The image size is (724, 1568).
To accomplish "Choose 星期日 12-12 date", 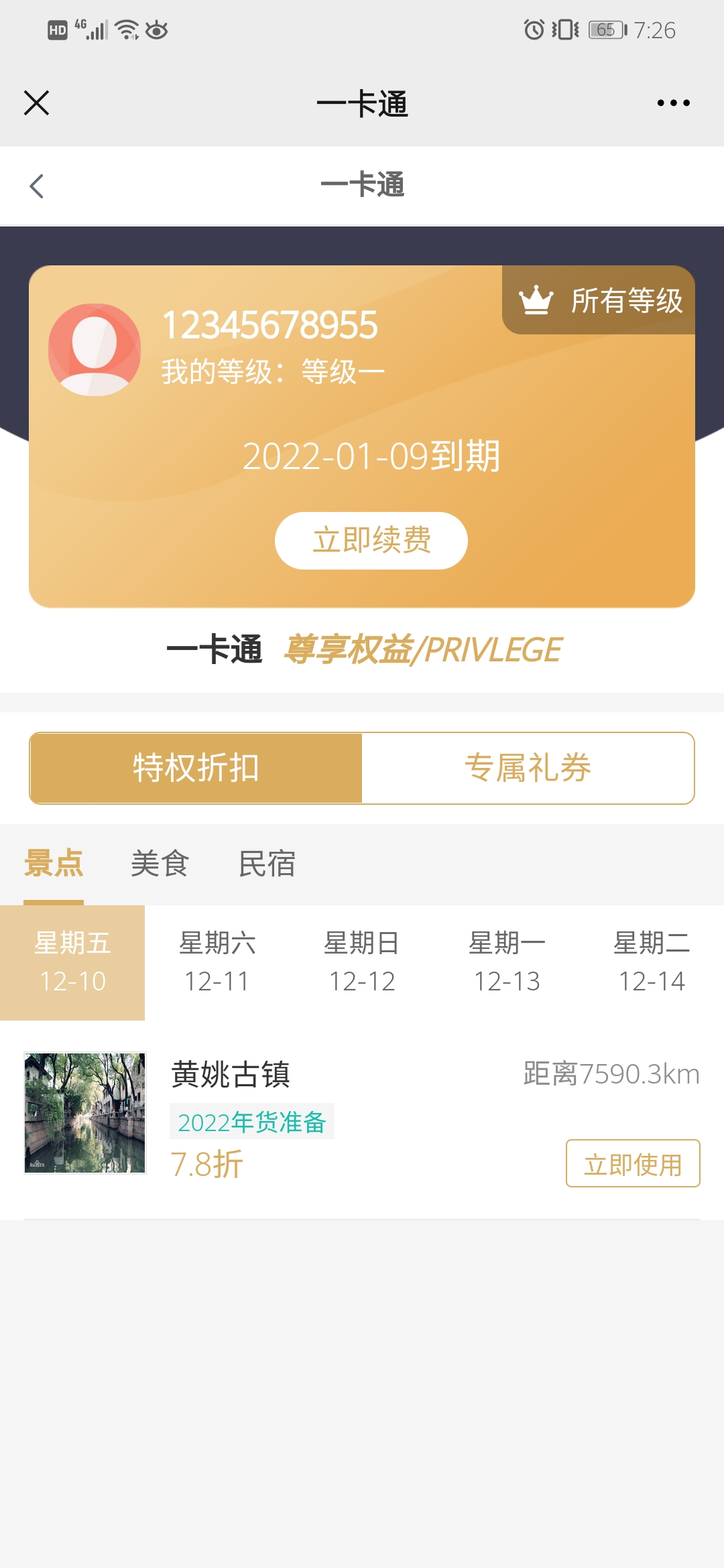I will pos(362,962).
